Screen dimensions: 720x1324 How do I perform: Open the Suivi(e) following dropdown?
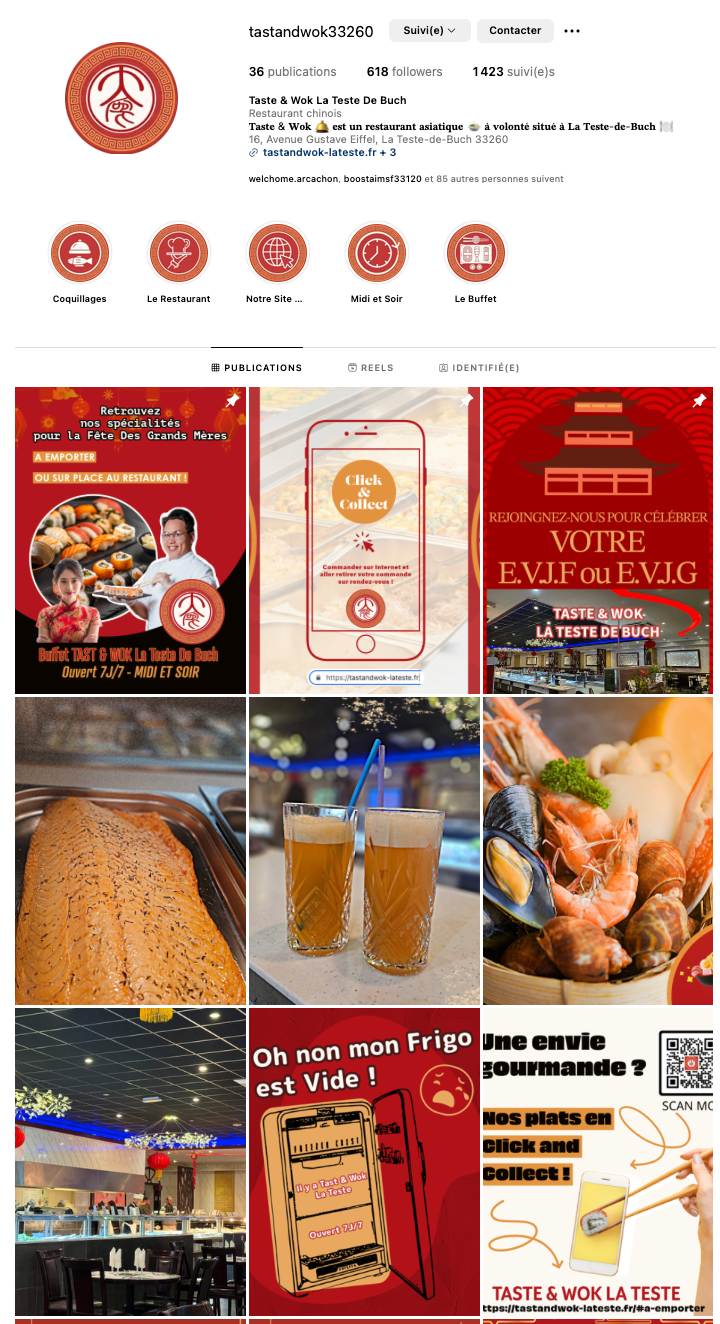pyautogui.click(x=429, y=31)
